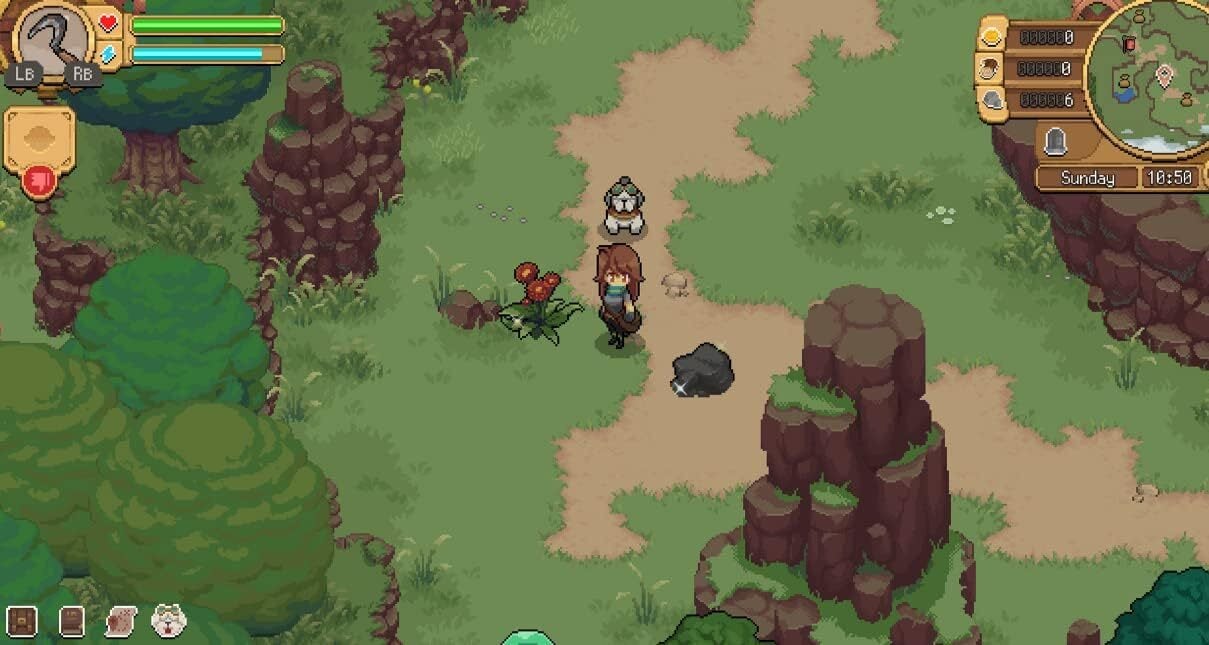1209x645 pixels.
Task: Open the journal book icon
Action: click(x=72, y=621)
